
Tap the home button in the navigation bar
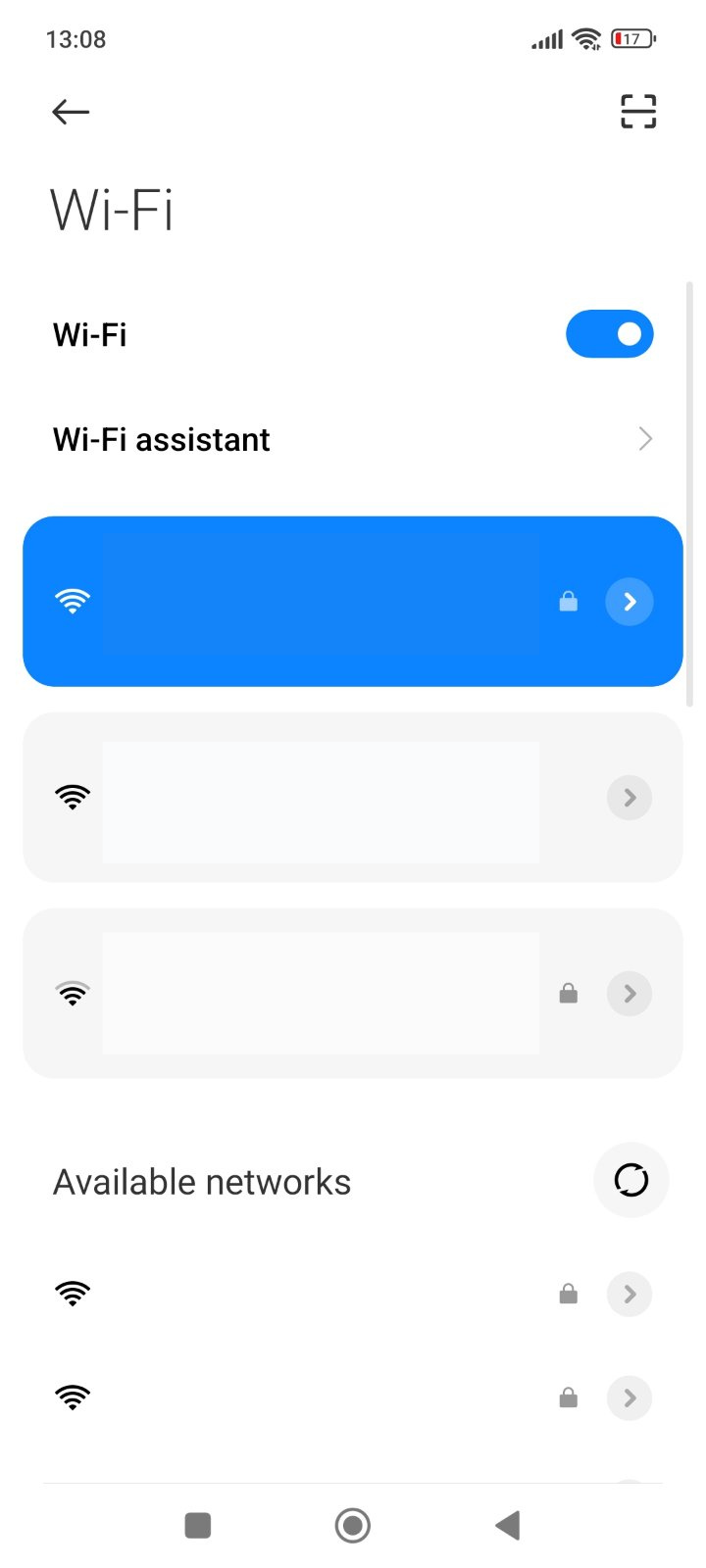coord(353,1525)
